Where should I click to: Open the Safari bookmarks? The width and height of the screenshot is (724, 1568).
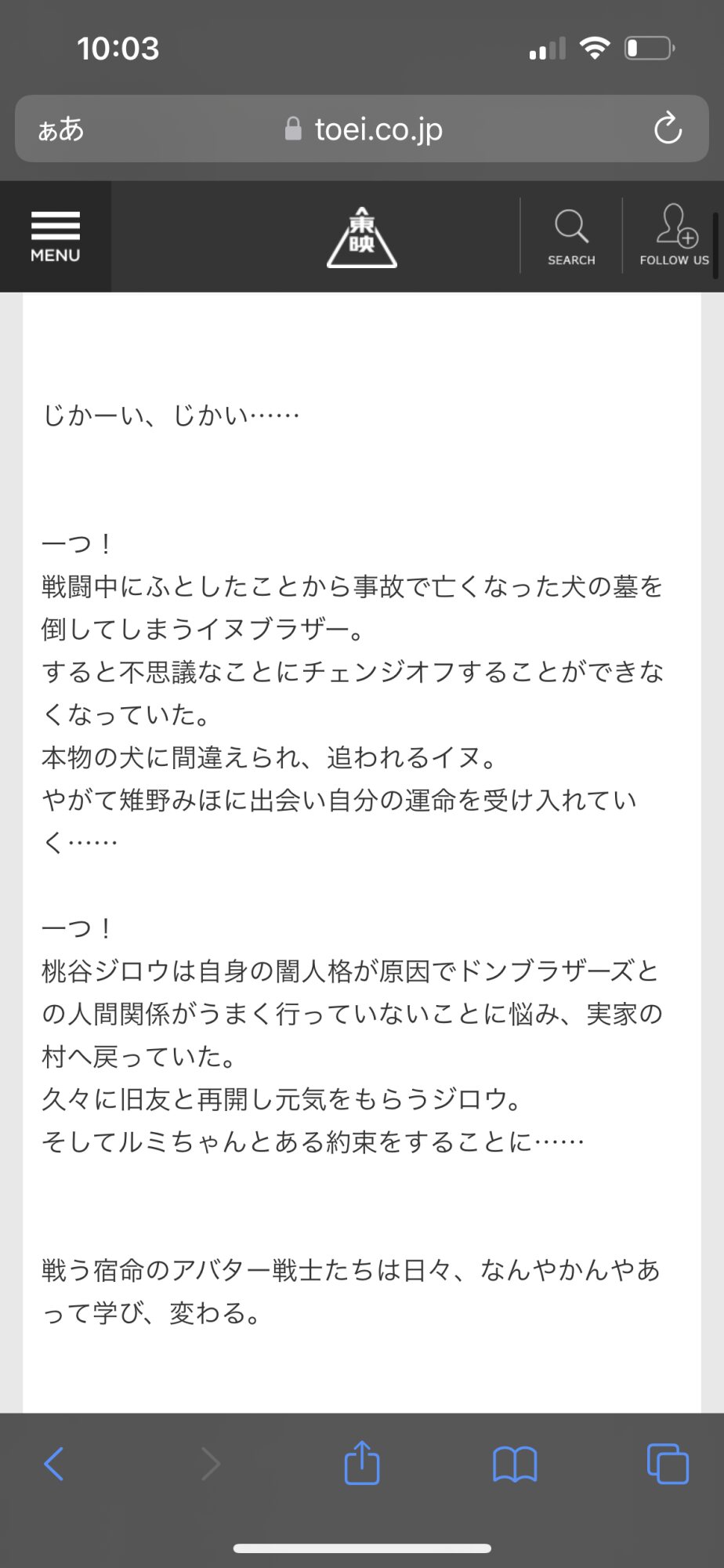[515, 1464]
